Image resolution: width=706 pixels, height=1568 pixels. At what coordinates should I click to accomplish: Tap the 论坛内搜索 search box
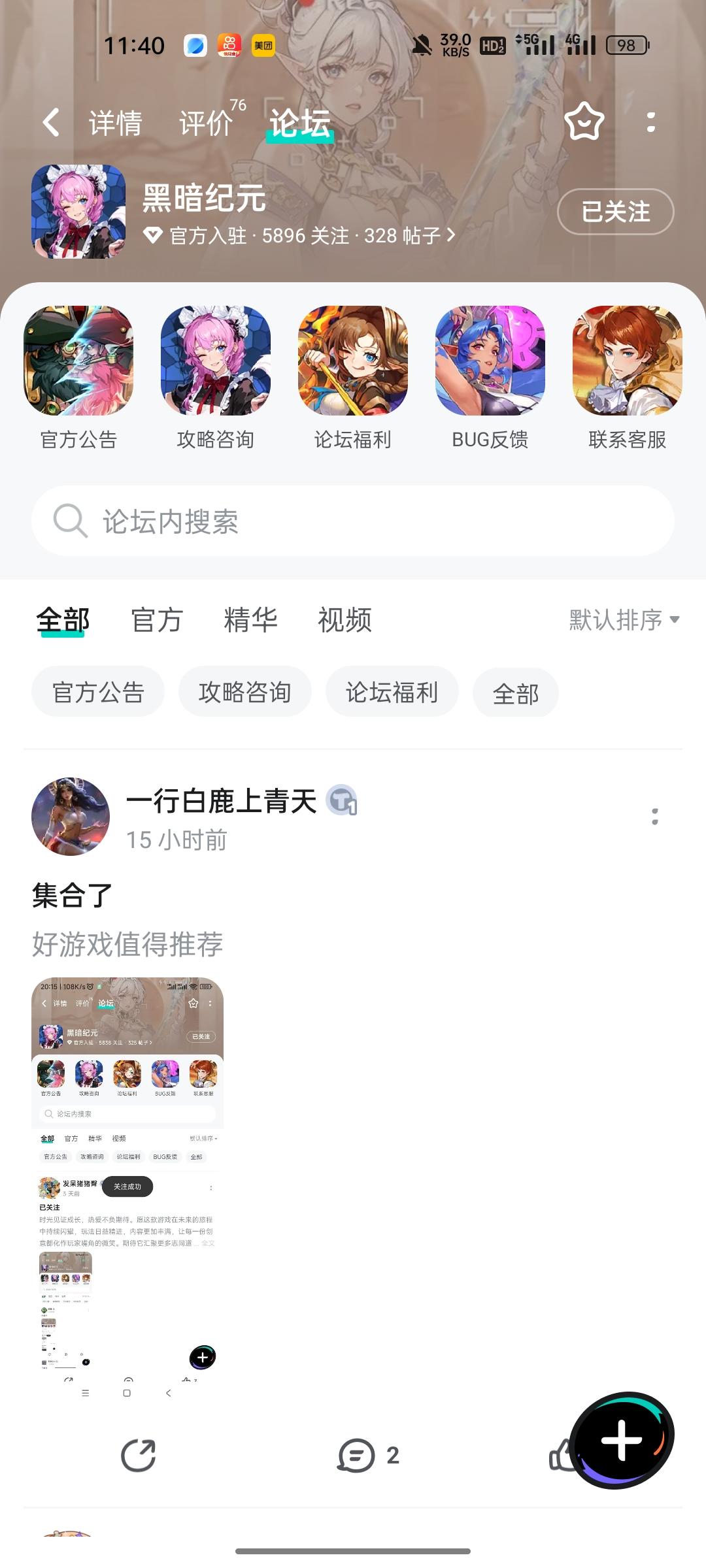tap(353, 521)
